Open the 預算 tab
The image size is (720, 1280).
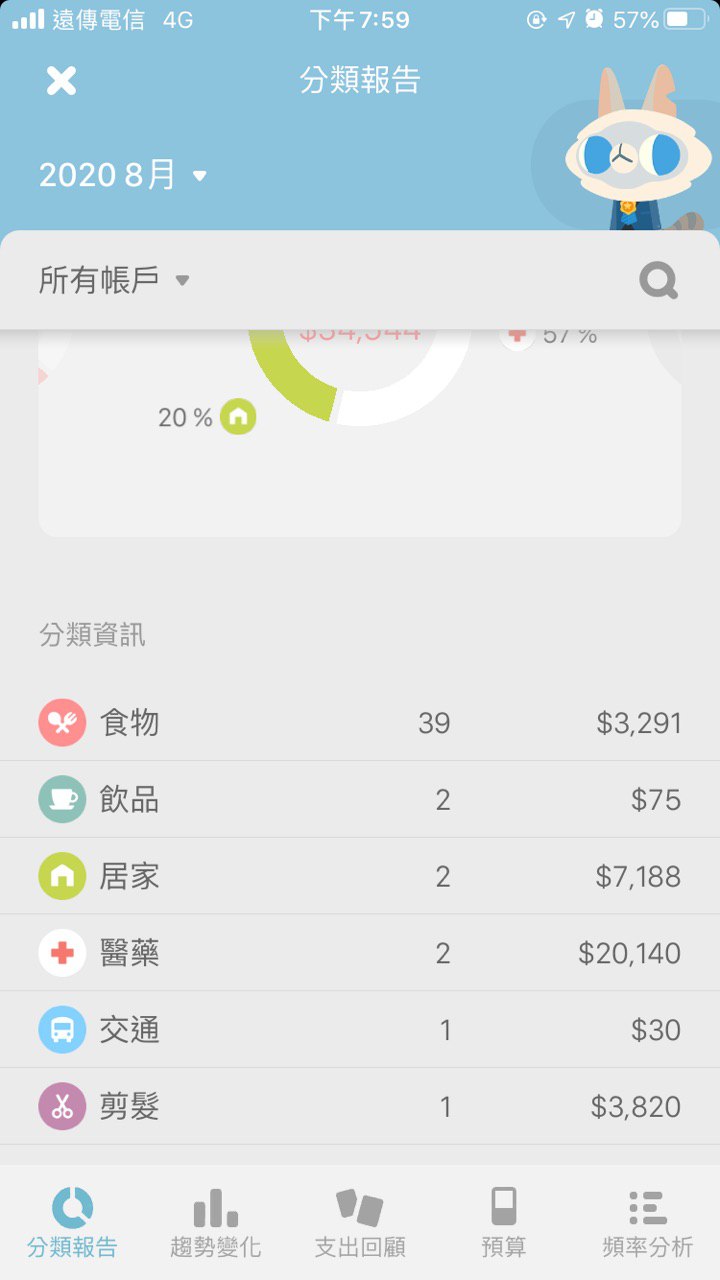pyautogui.click(x=503, y=1222)
